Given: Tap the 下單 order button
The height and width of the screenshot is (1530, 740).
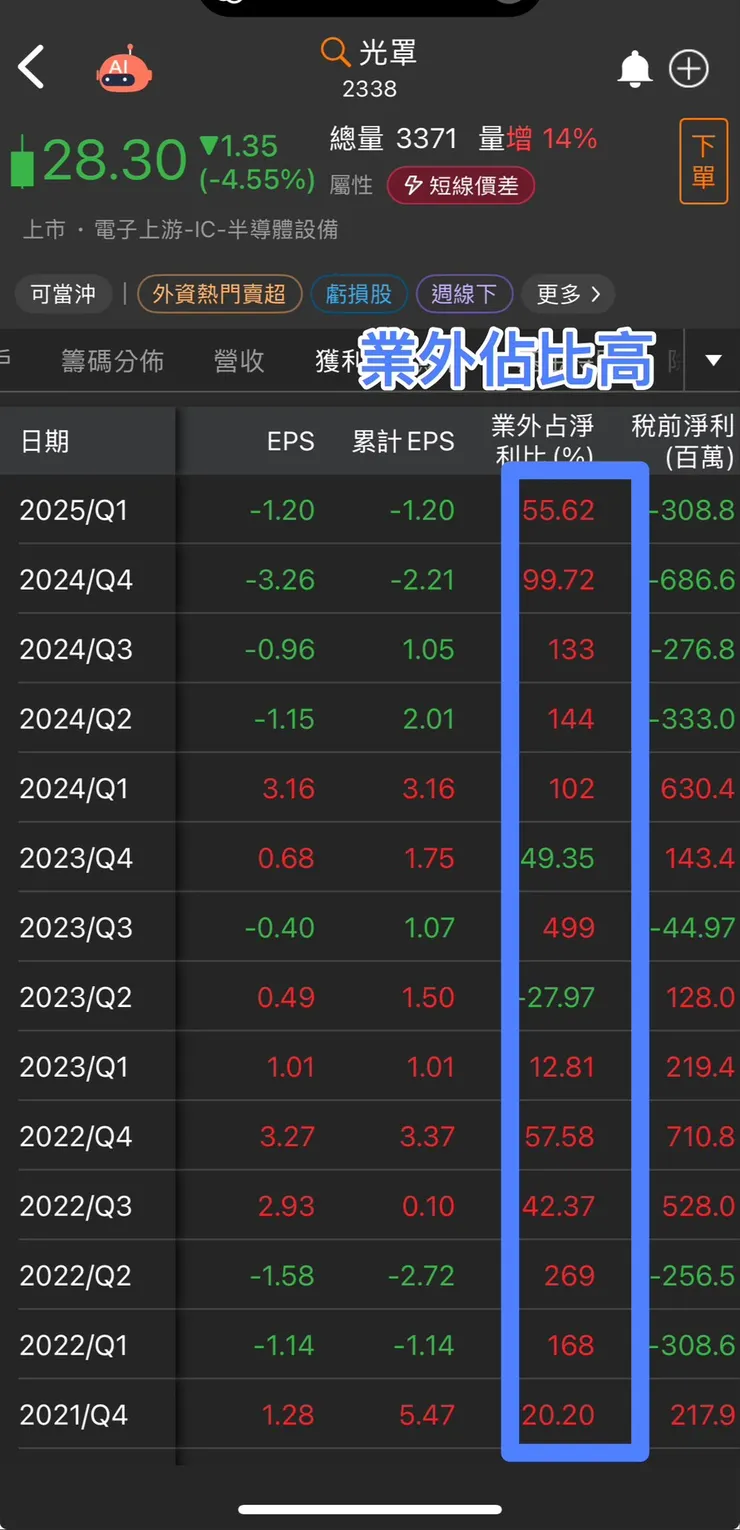Looking at the screenshot, I should tap(703, 161).
